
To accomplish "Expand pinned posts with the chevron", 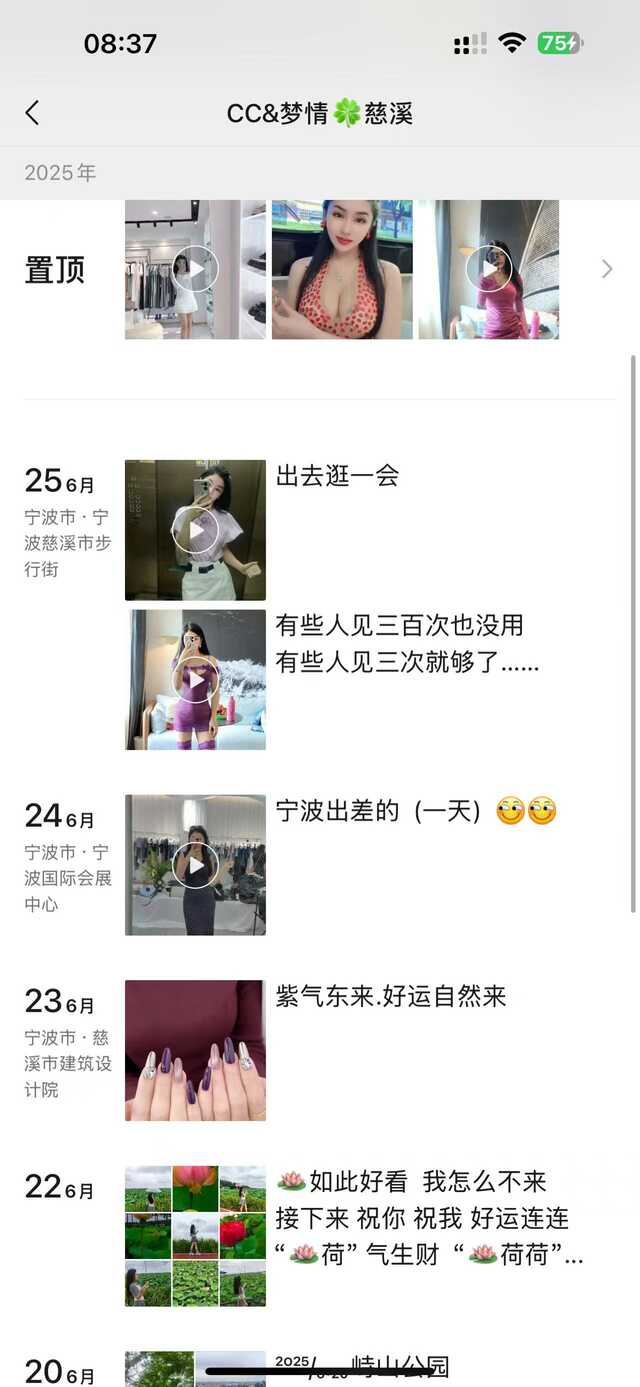I will click(x=606, y=269).
